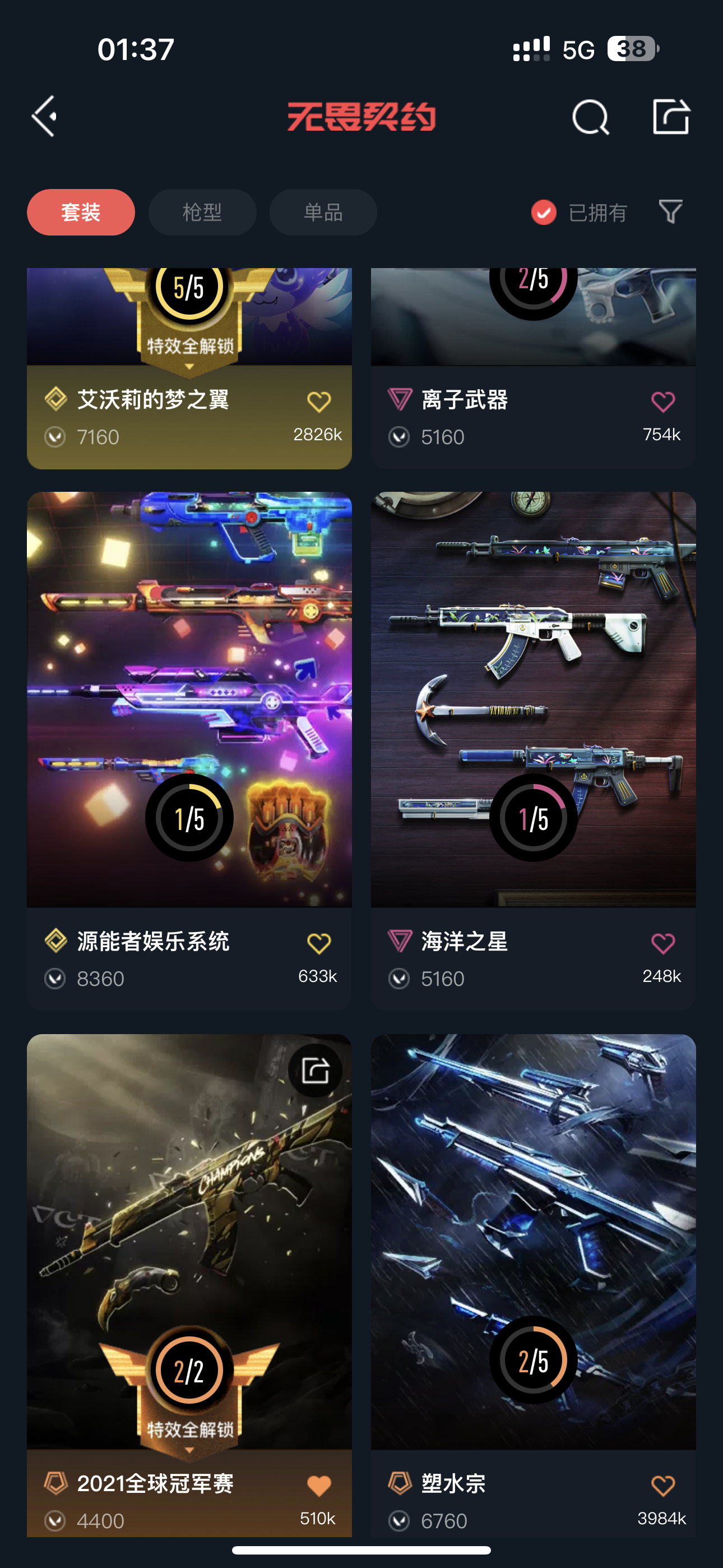Image resolution: width=723 pixels, height=1568 pixels.
Task: Open the 塑水宗 bundle card
Action: (533, 1242)
